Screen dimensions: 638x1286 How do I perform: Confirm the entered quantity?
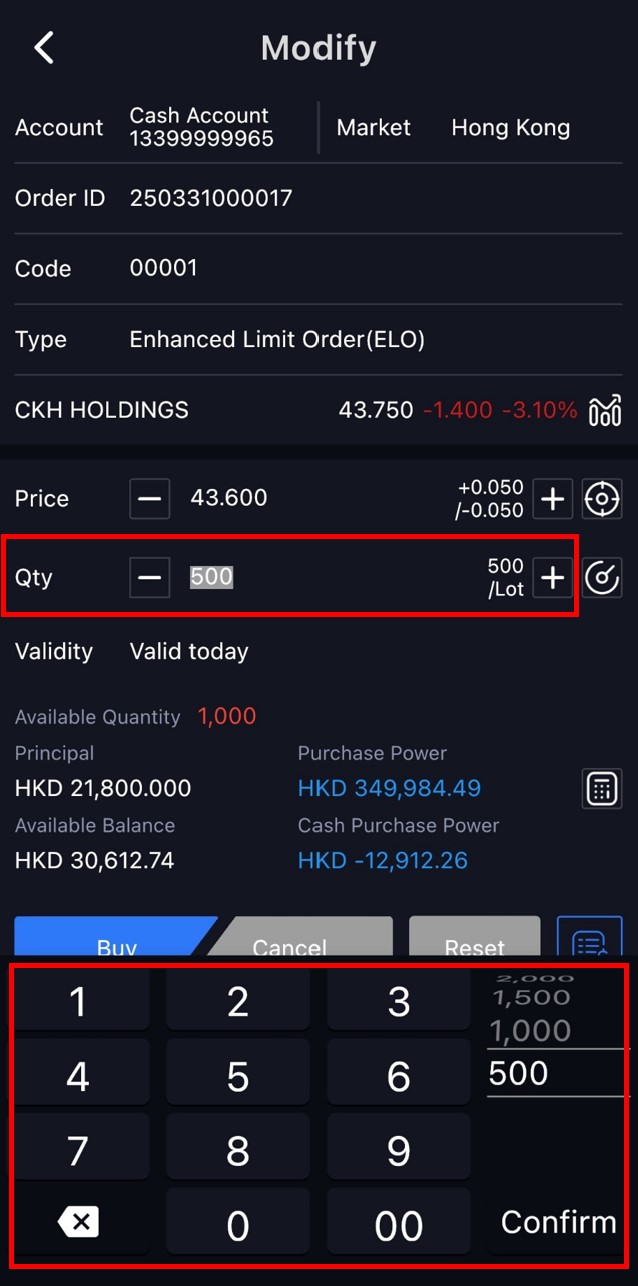[558, 1222]
